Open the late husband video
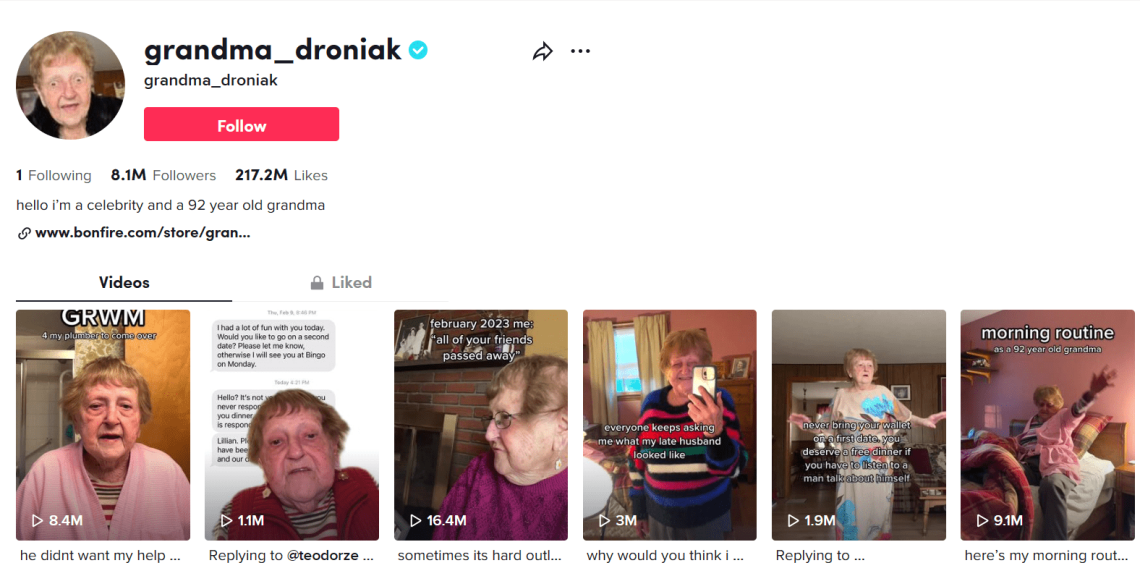This screenshot has width=1140, height=576. point(669,425)
